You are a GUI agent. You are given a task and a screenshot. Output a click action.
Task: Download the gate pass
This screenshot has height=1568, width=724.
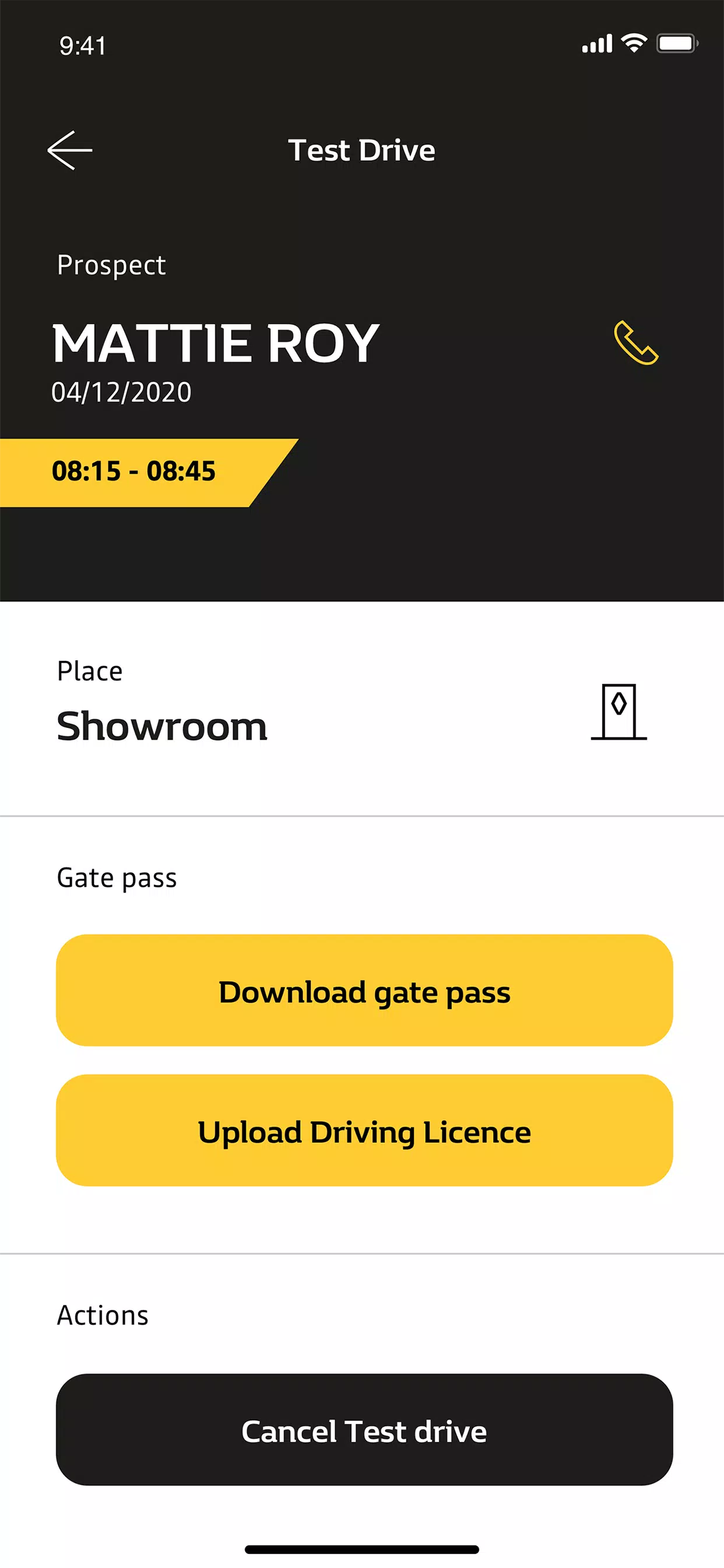click(x=364, y=991)
